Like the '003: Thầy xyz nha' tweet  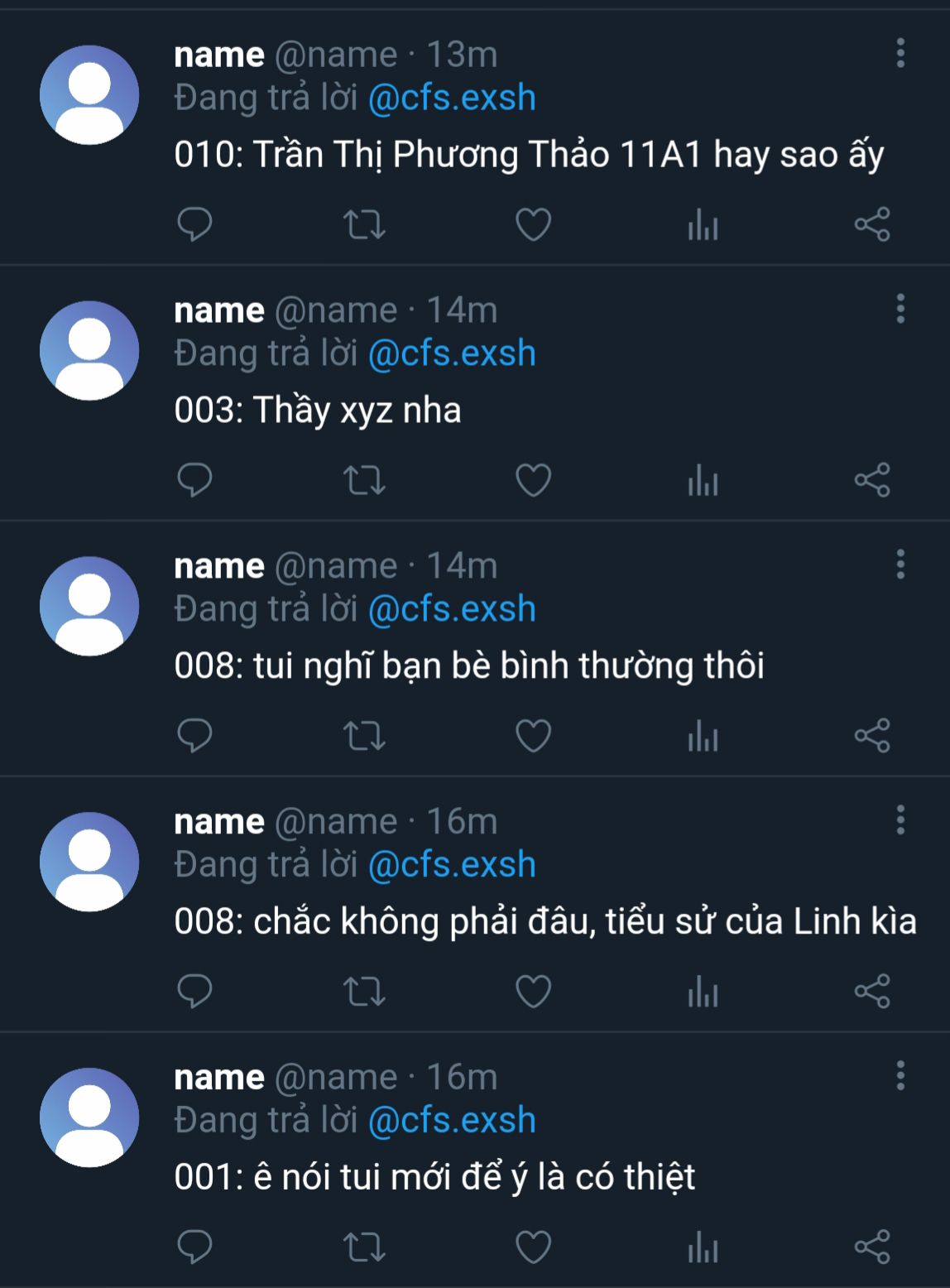tap(533, 480)
